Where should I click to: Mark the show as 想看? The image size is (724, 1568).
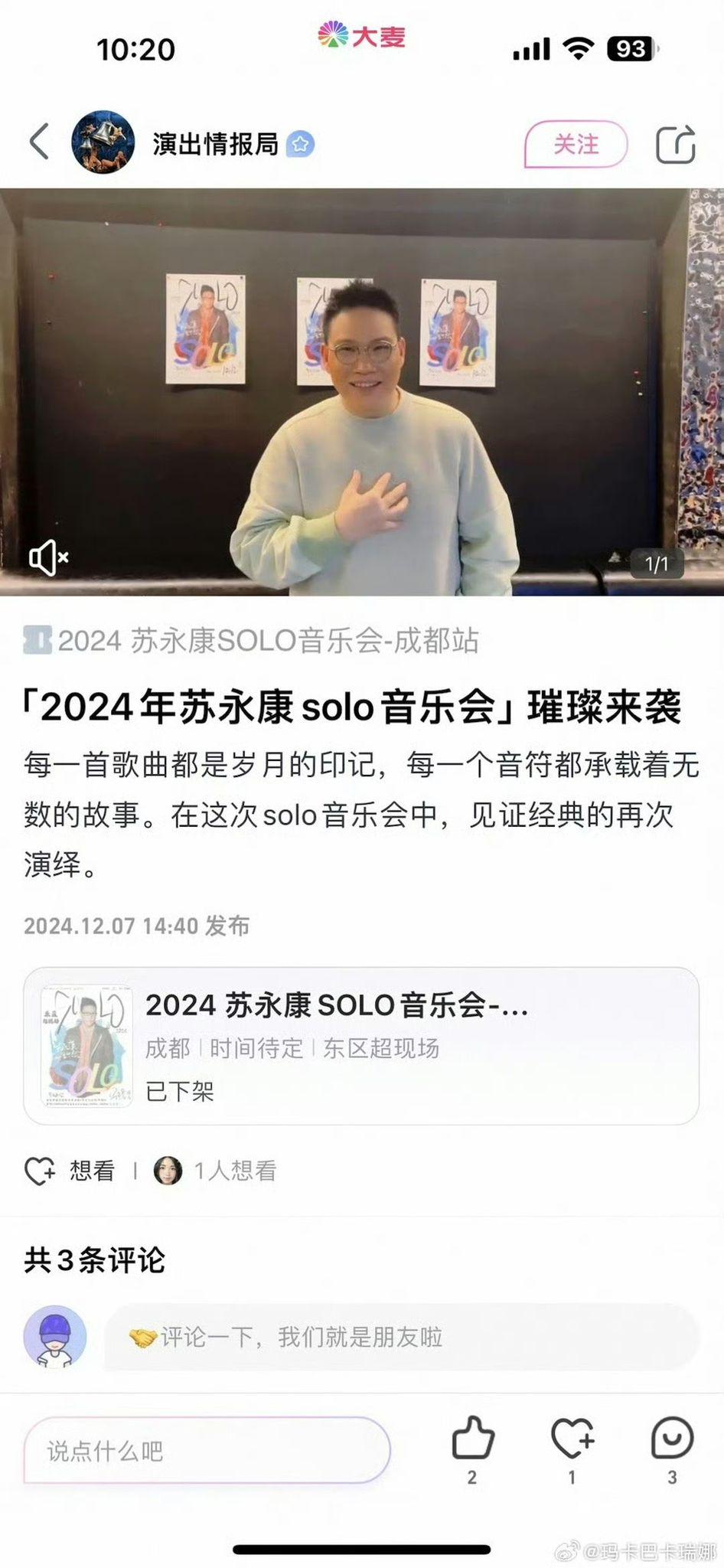(70, 1171)
